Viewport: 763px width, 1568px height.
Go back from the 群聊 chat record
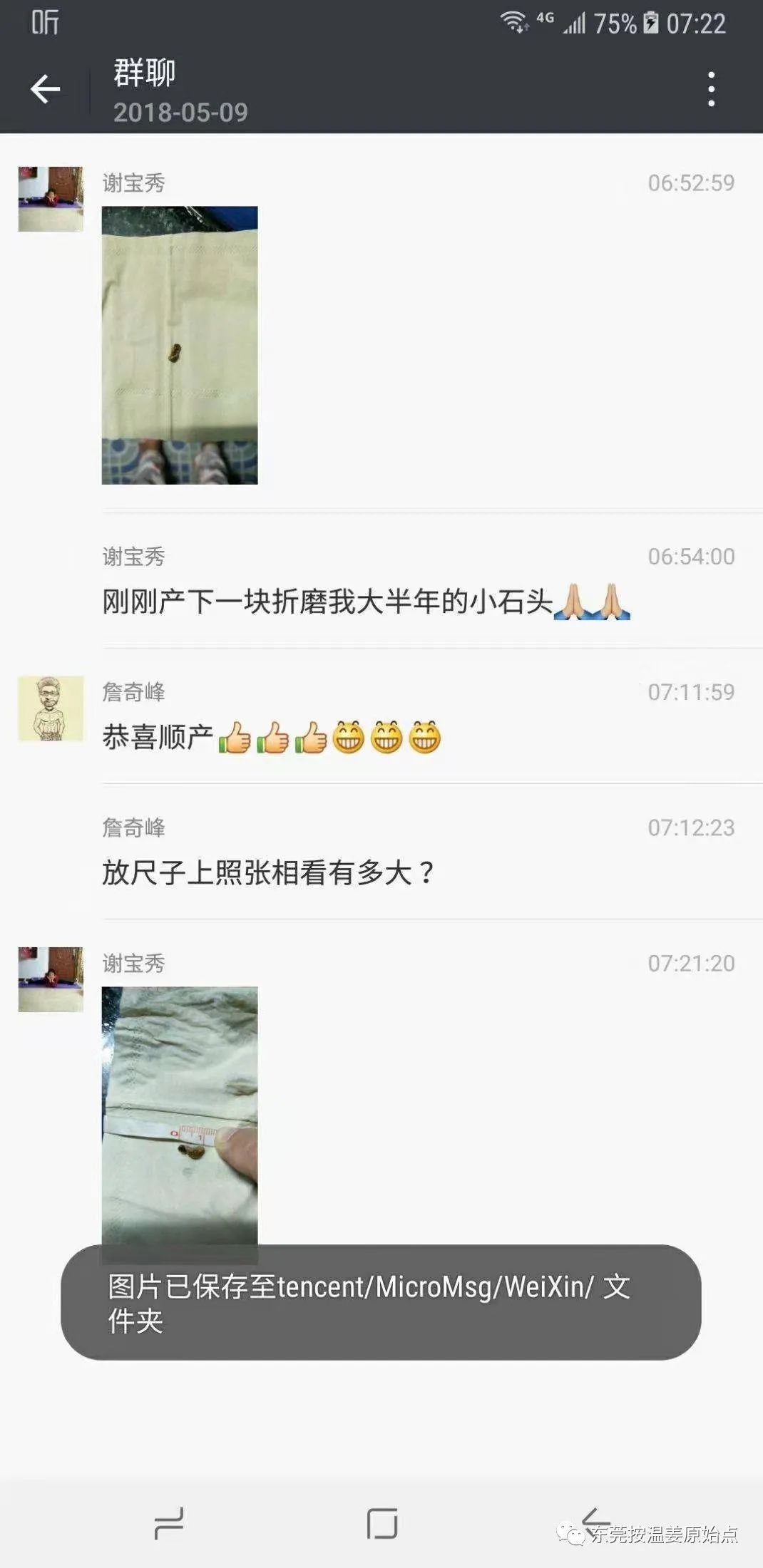pyautogui.click(x=46, y=90)
